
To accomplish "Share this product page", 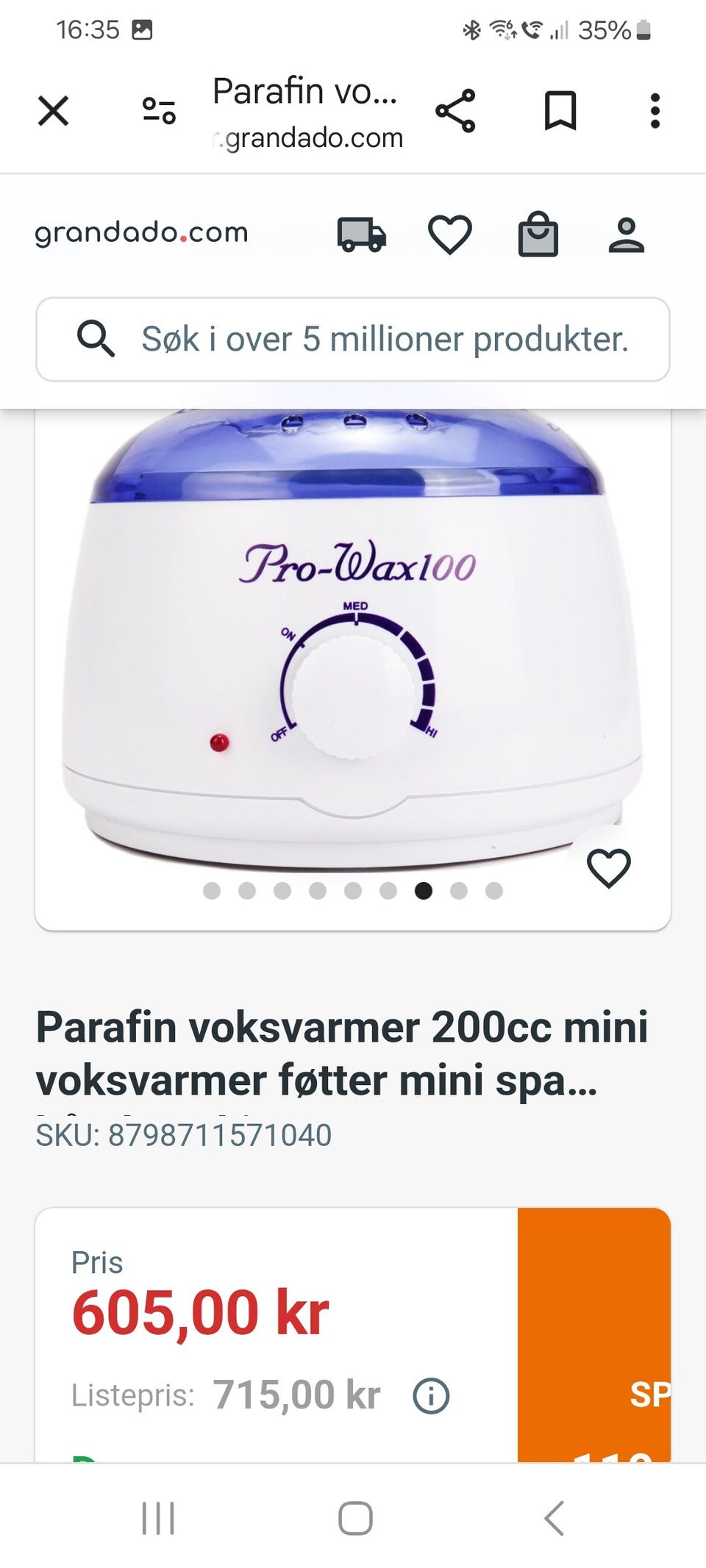I will 456,111.
